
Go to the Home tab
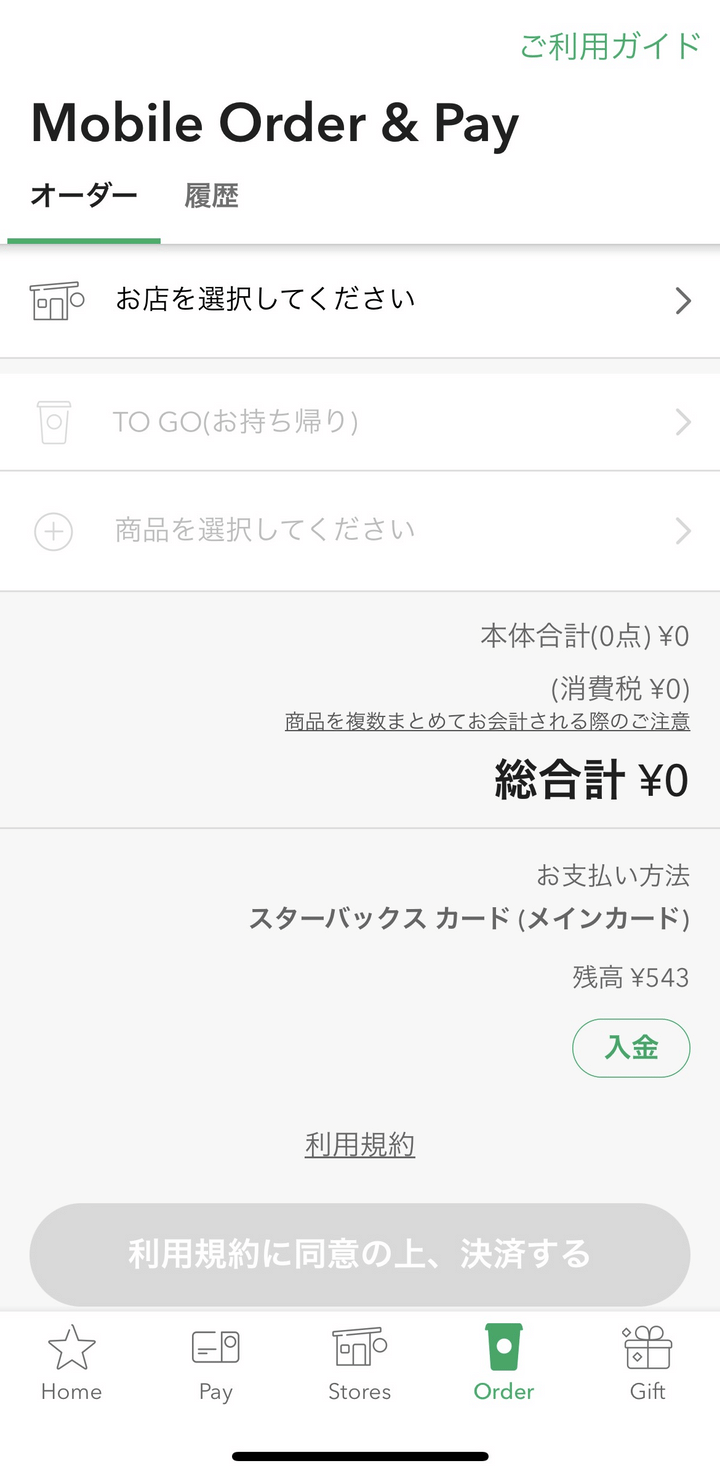[72, 1362]
